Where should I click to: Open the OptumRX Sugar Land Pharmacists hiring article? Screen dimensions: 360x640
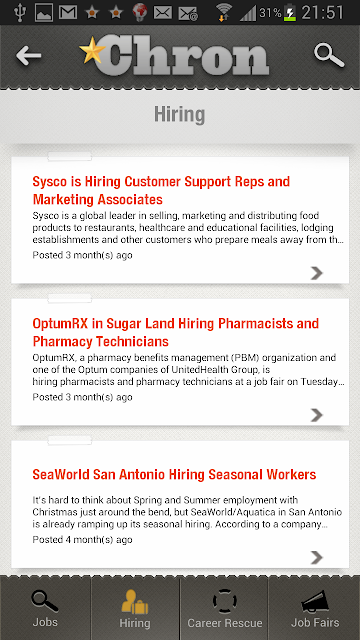(180, 362)
